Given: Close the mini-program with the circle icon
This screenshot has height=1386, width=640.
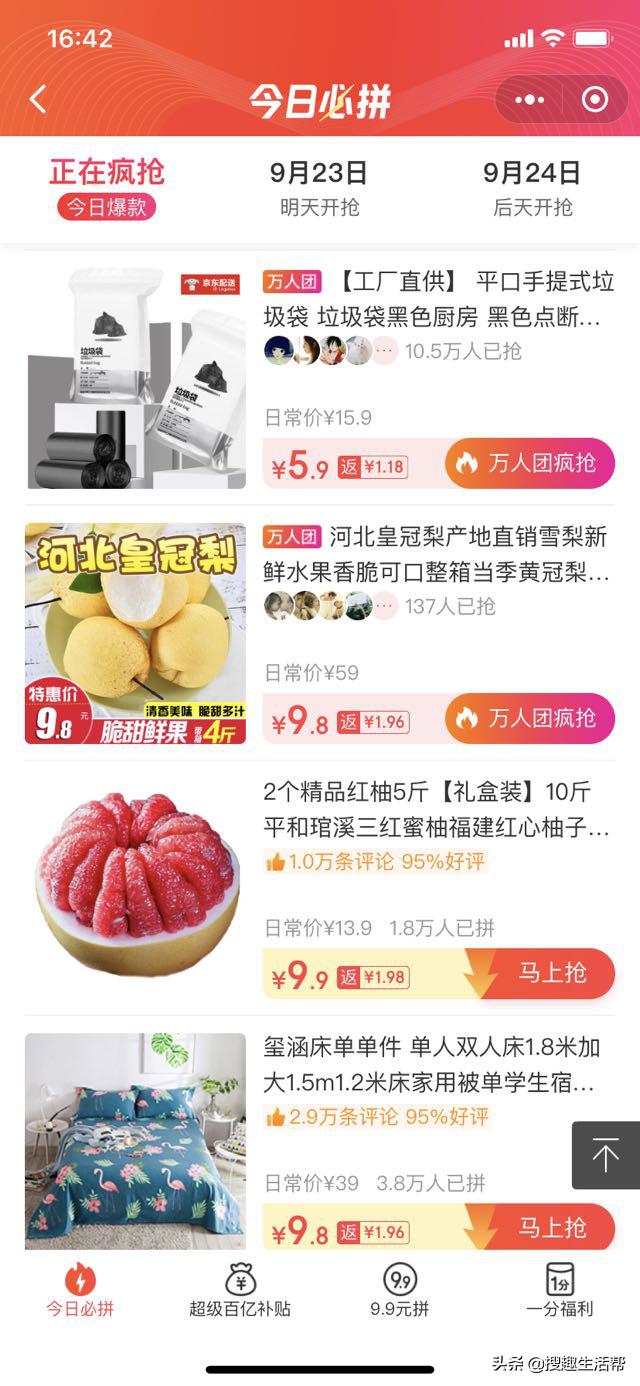Looking at the screenshot, I should pos(594,100).
